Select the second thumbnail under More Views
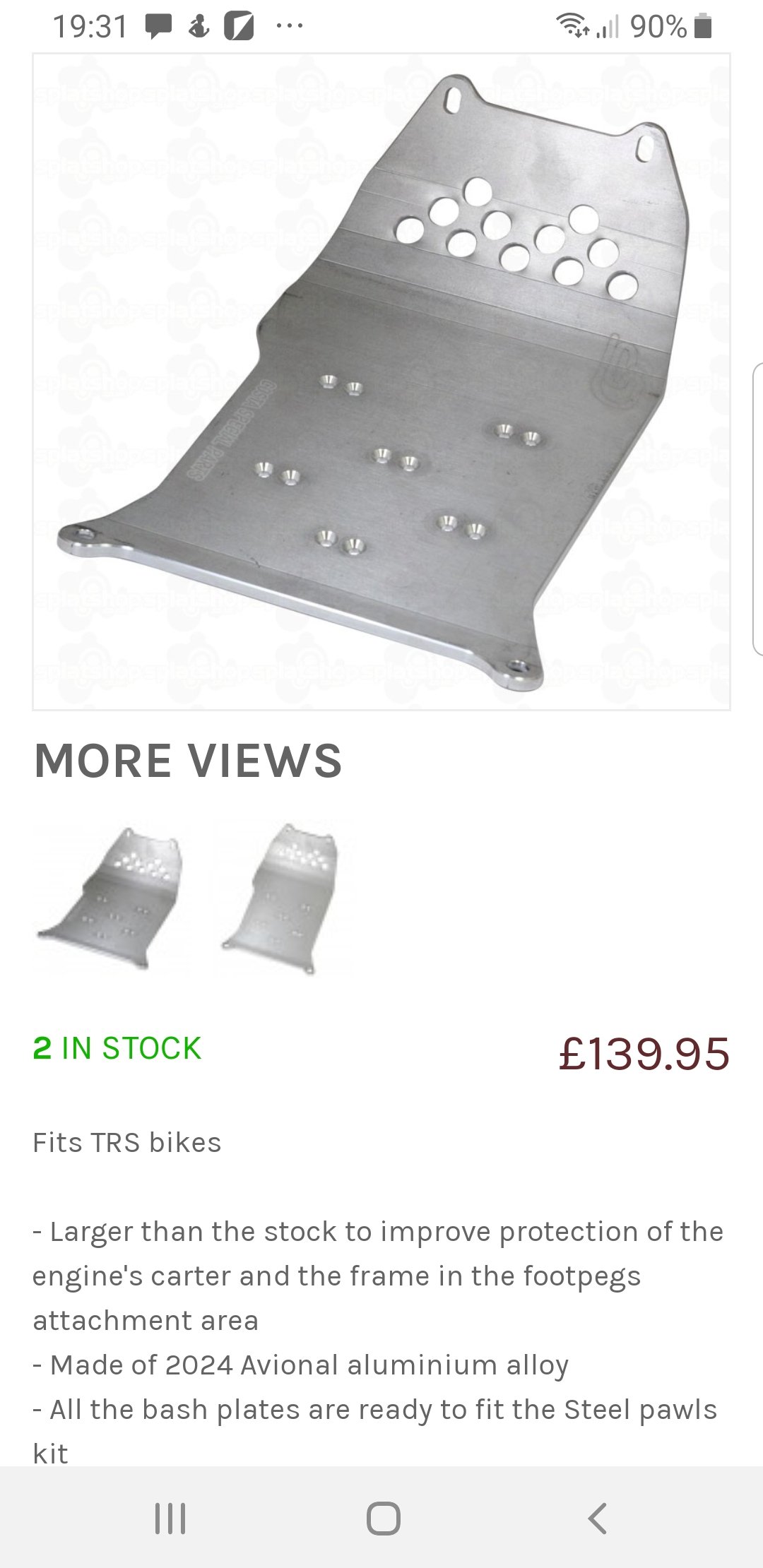Screen dimensions: 763x1568 (285, 898)
